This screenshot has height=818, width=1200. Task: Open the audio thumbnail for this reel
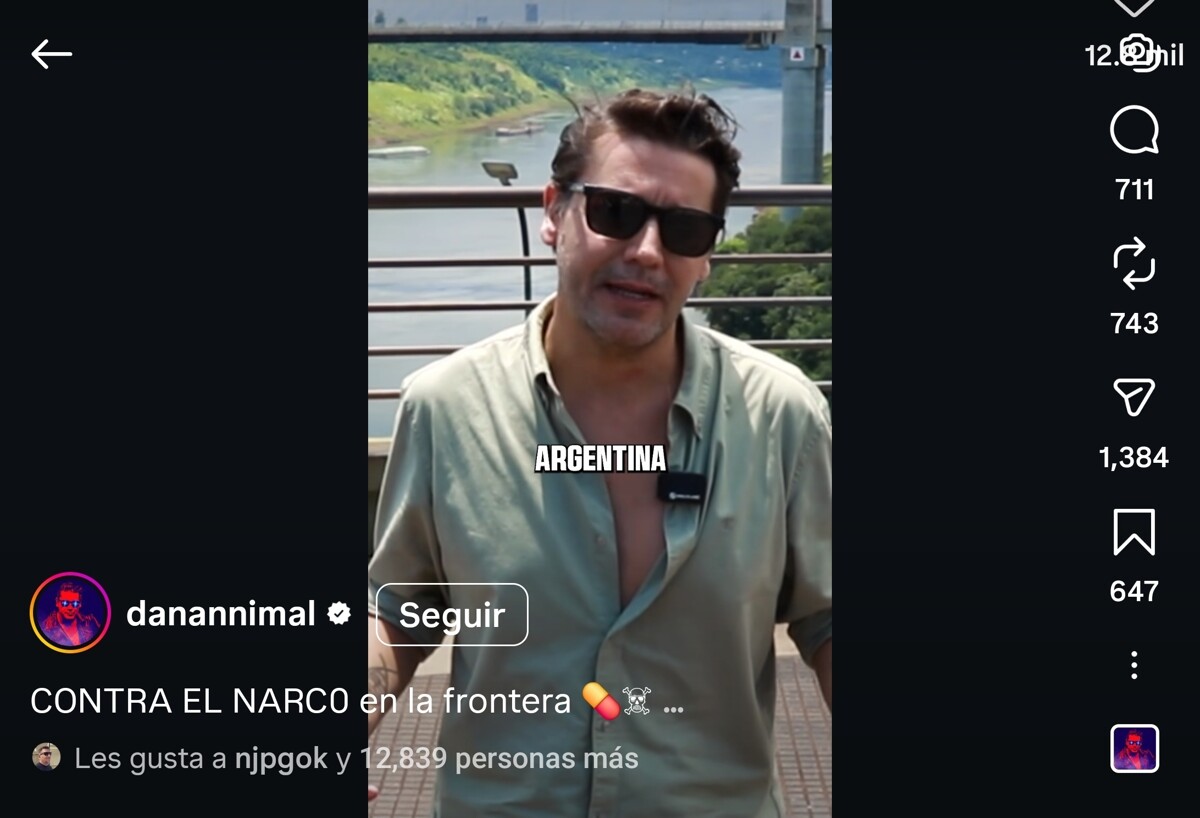click(x=1134, y=748)
